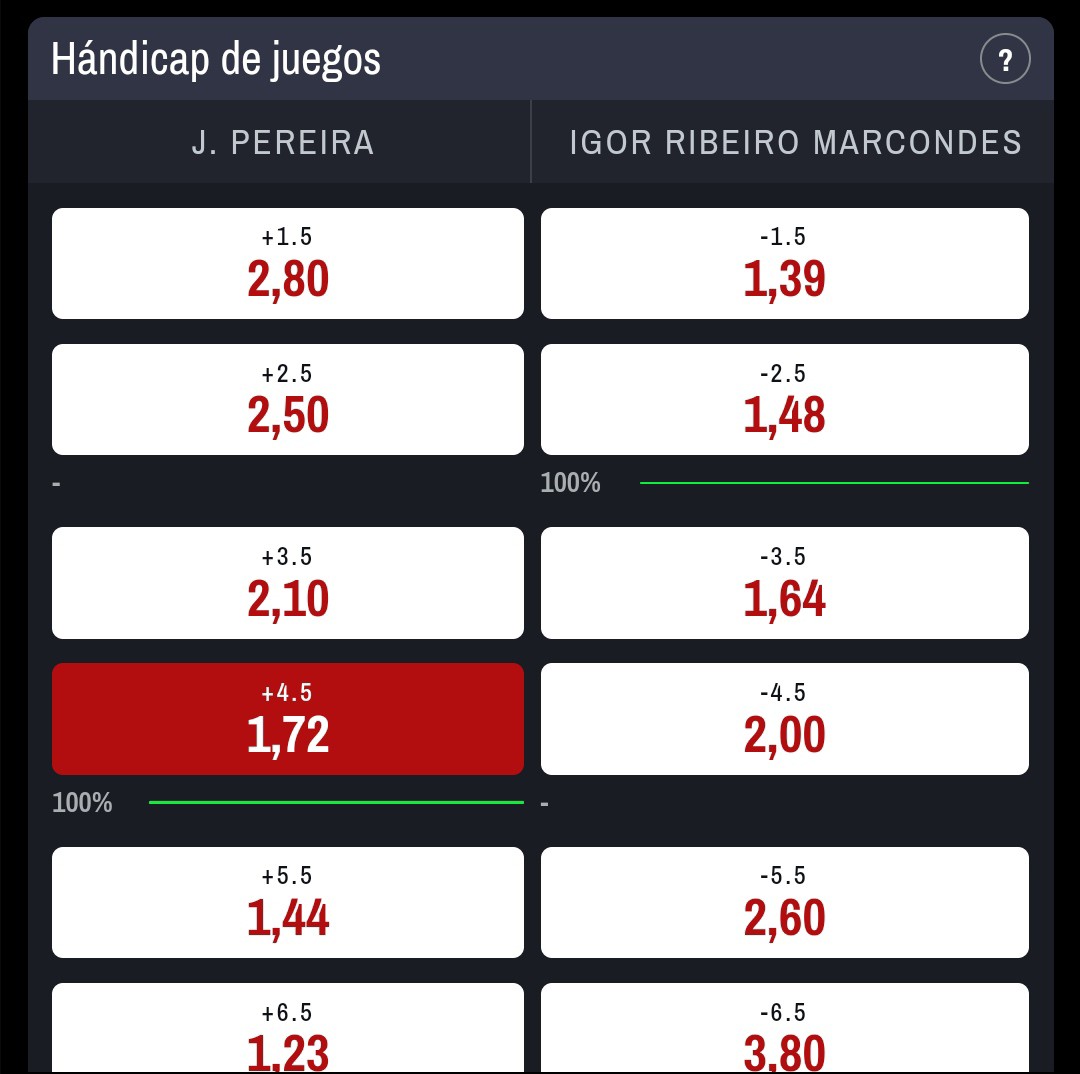
Task: Open the help question mark icon
Action: click(1005, 59)
